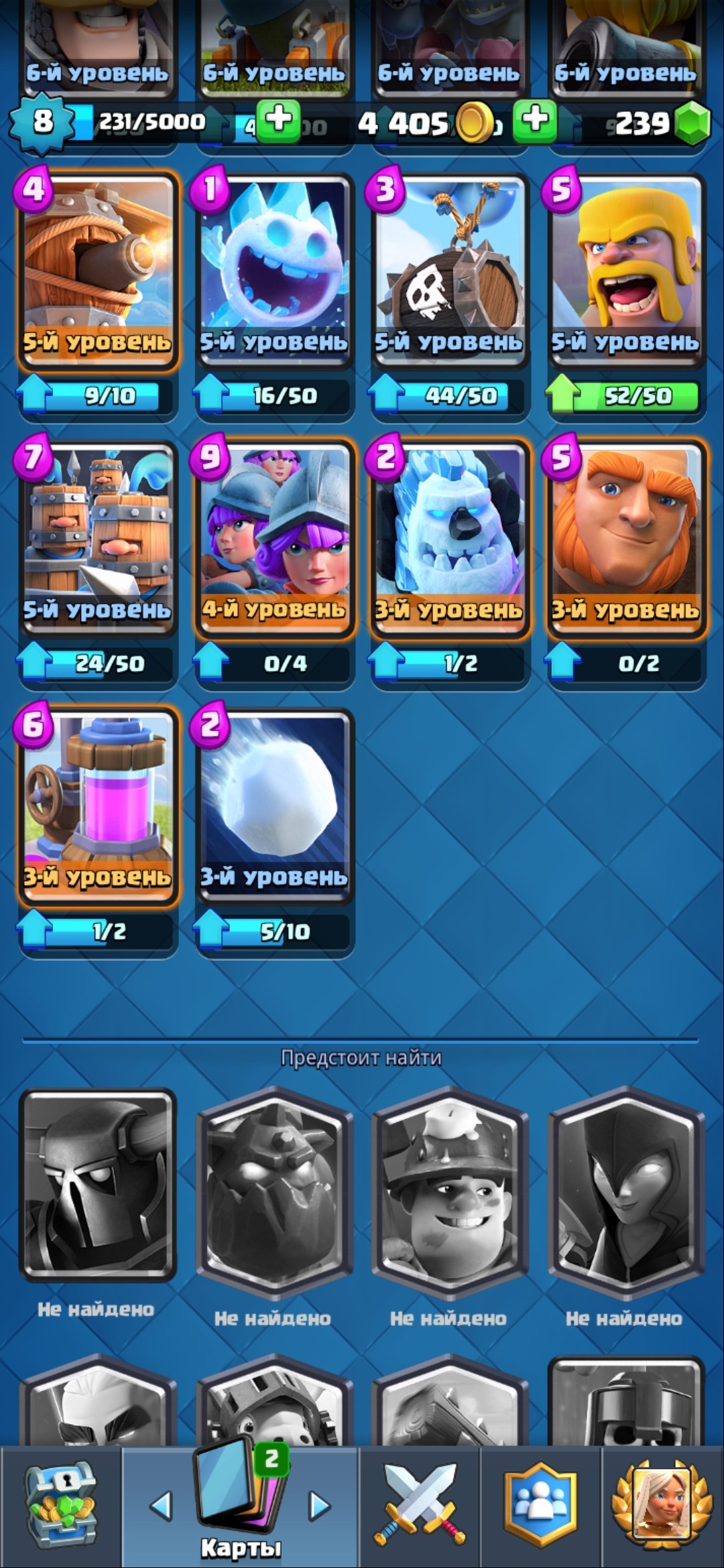Image resolution: width=724 pixels, height=1568 pixels.
Task: View the undiscovered P.E.K.K.A card
Action: [x=98, y=1185]
